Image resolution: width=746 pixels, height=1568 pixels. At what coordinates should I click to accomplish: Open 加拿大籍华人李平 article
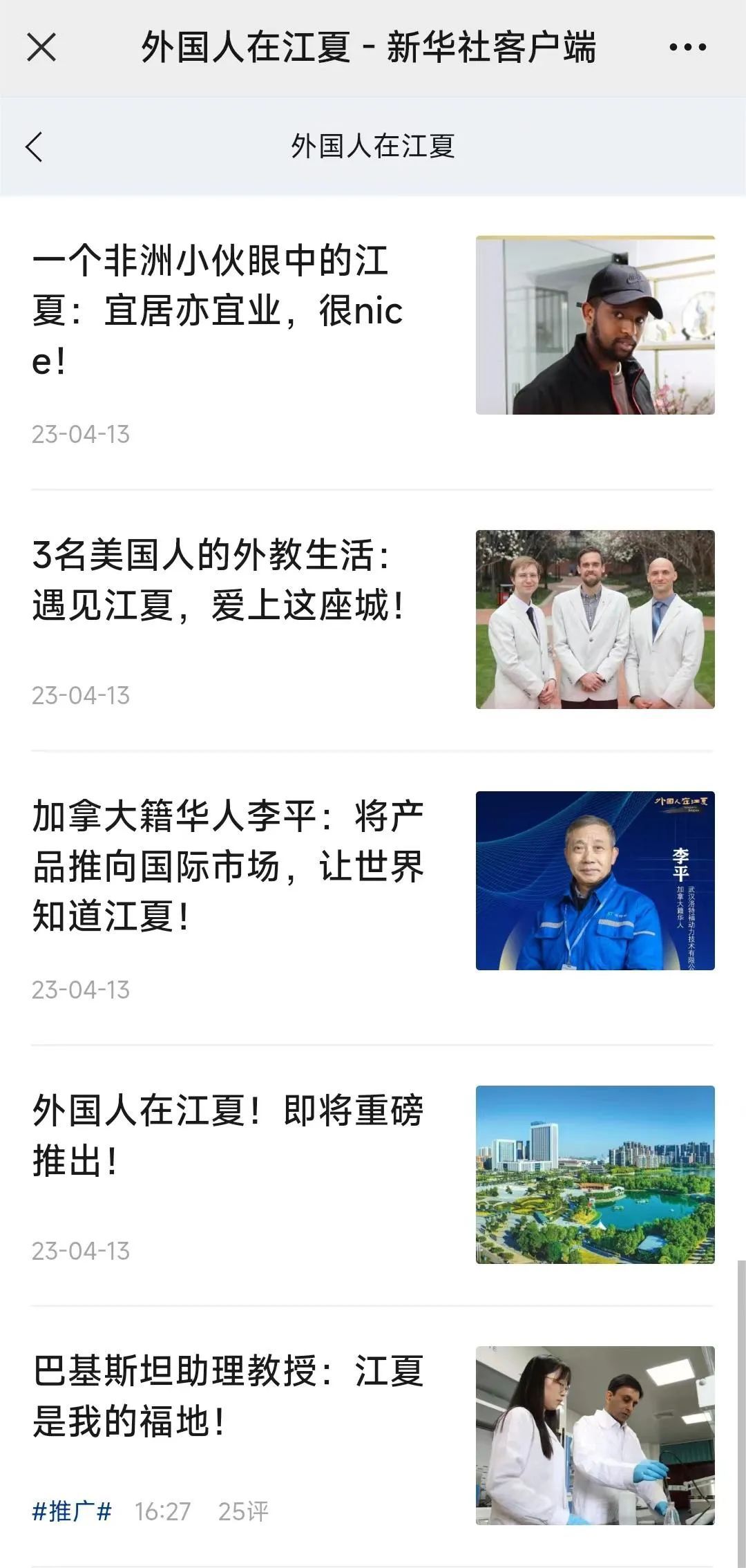click(x=228, y=866)
